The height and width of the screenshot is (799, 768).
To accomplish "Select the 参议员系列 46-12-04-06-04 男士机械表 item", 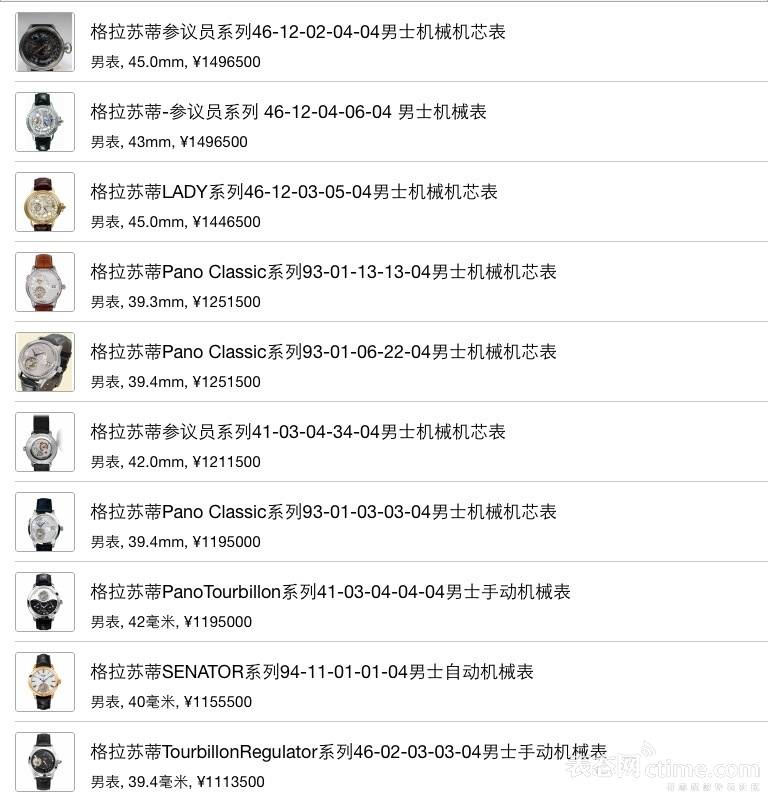I will pos(289,112).
